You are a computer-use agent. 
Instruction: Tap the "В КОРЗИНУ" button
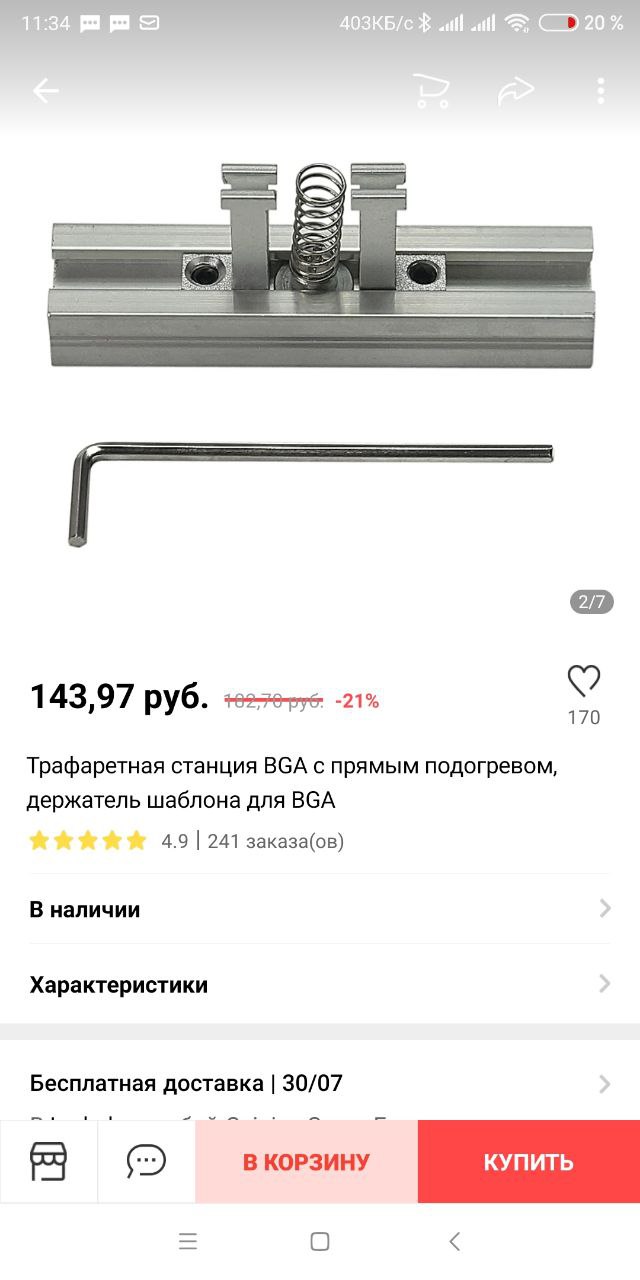[306, 1161]
